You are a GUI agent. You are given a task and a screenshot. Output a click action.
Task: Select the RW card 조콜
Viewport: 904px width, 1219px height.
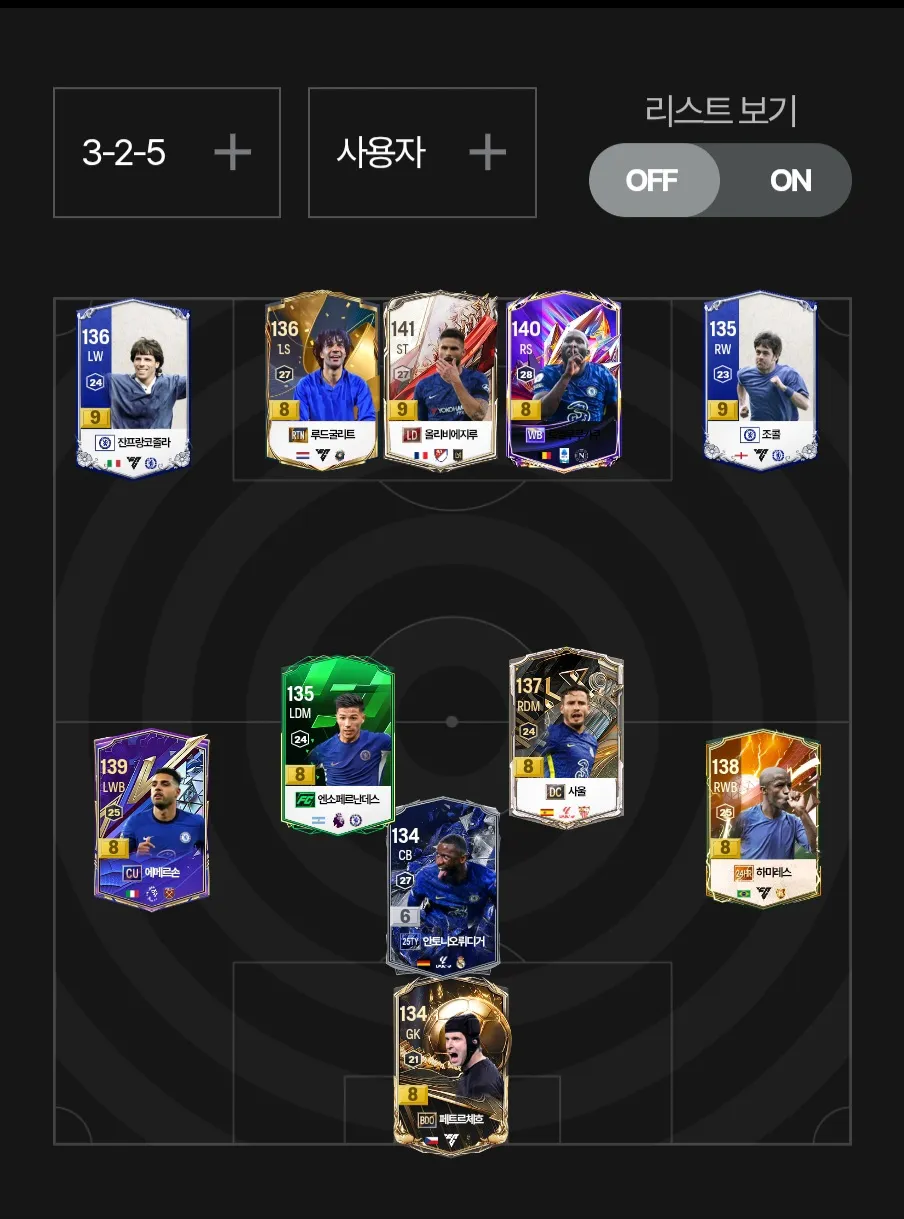point(760,380)
